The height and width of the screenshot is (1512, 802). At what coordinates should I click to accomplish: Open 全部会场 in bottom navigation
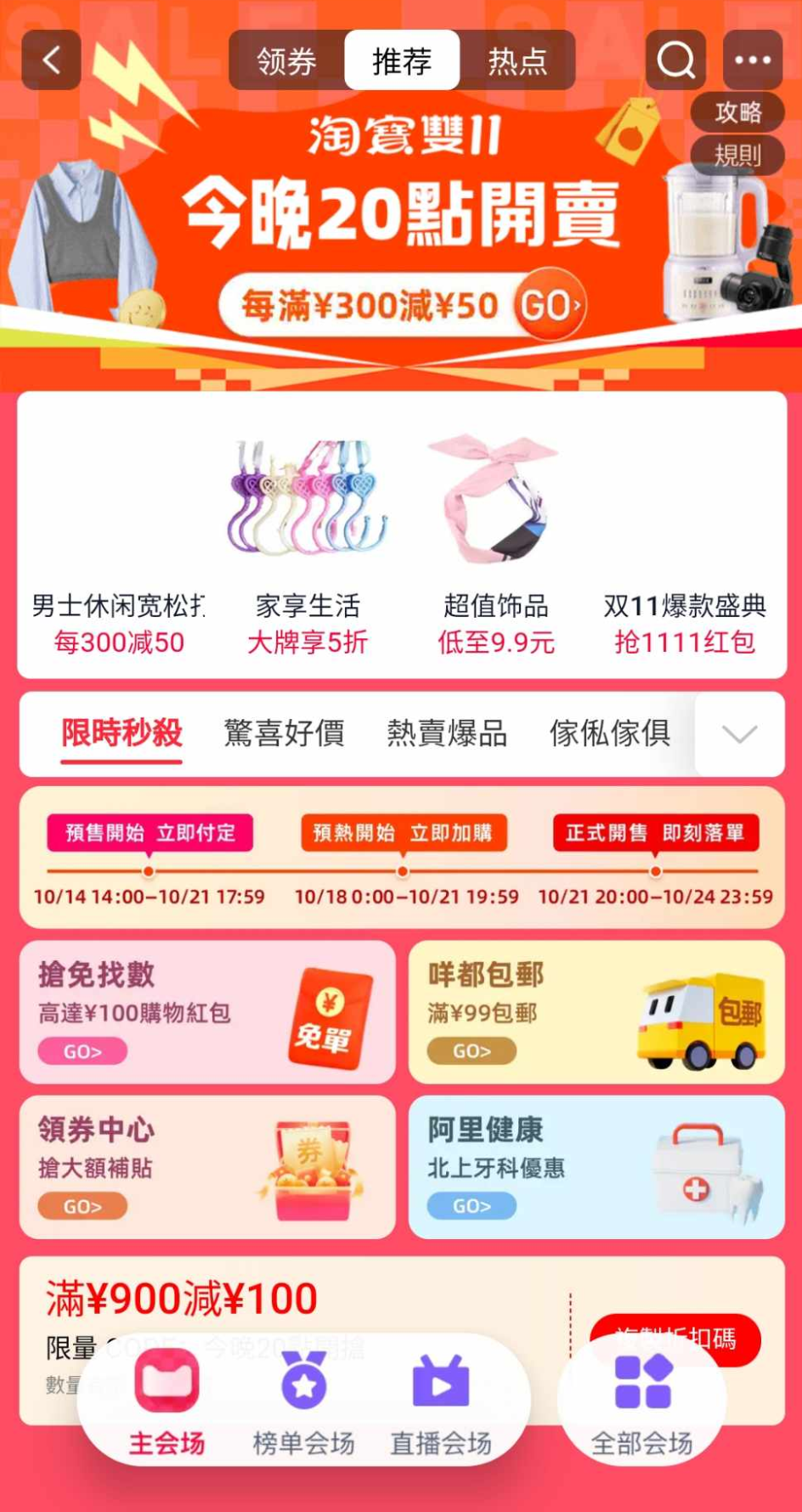(641, 1404)
